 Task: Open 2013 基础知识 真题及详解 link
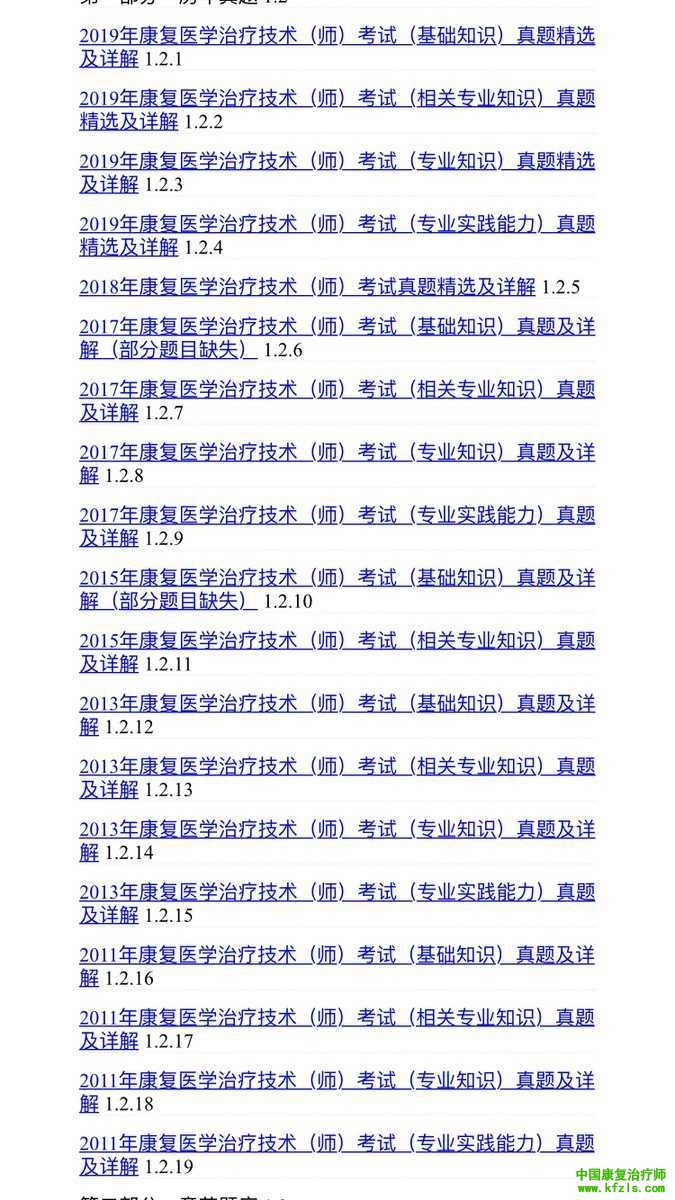(337, 703)
